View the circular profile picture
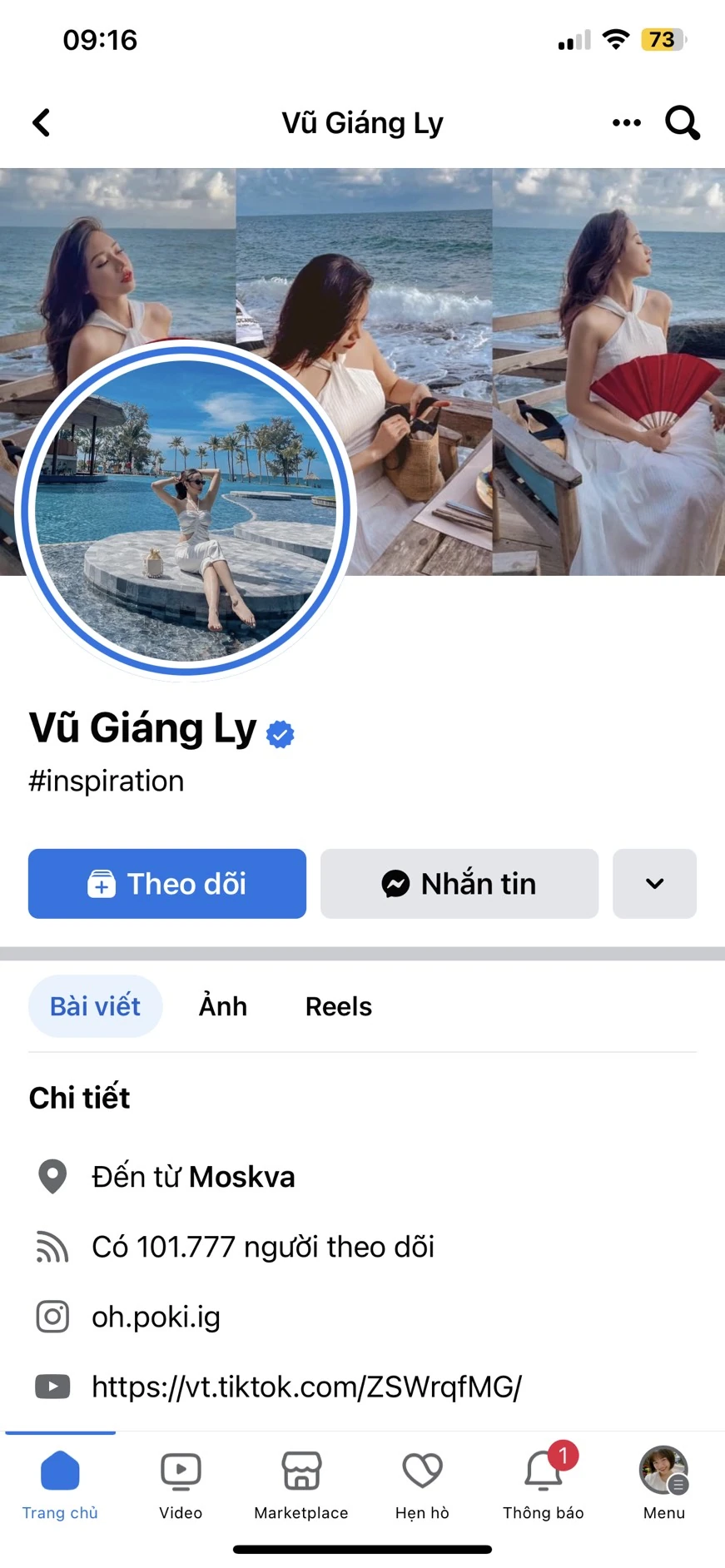 coord(186,510)
